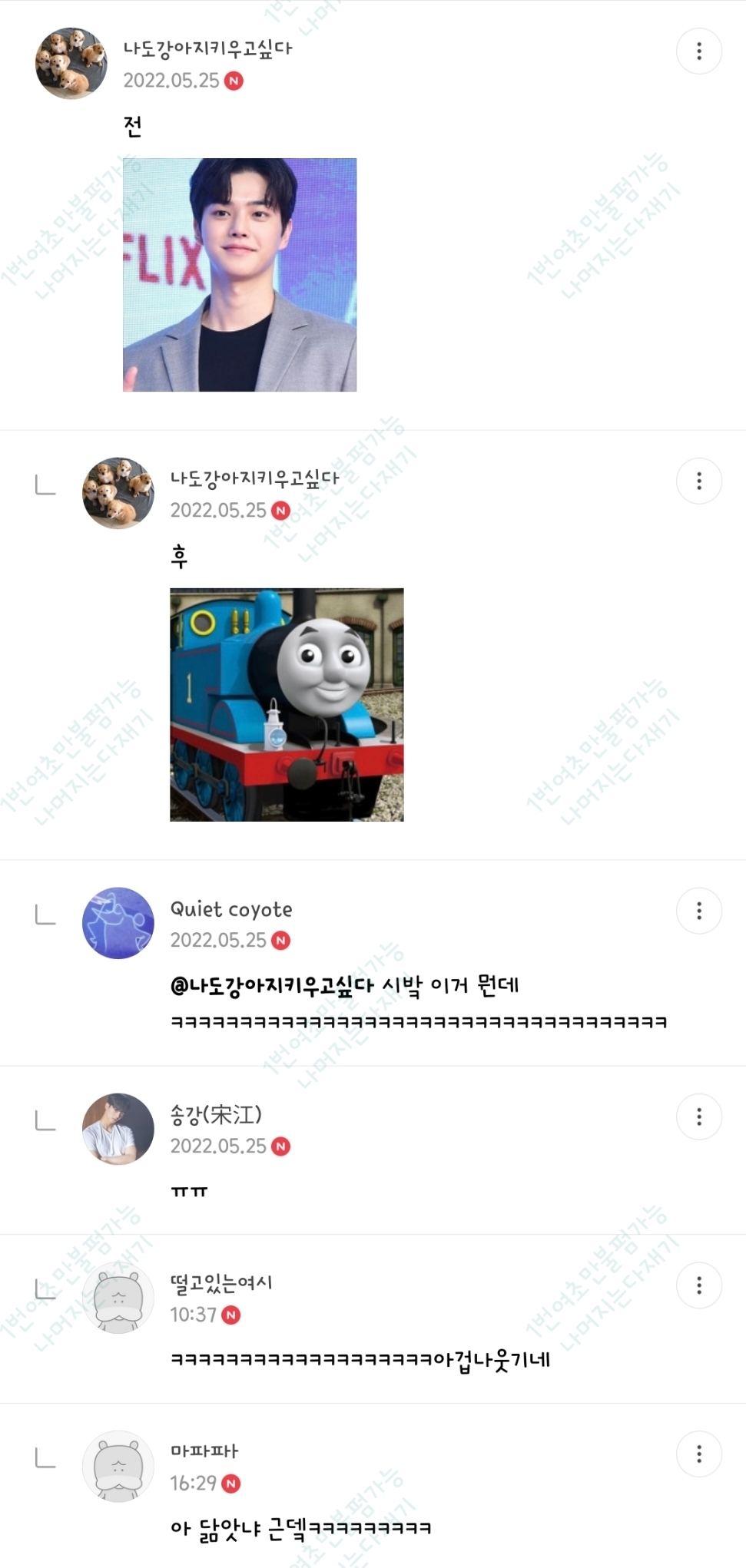Open the puppy avatar on the '전' comment
The width and height of the screenshot is (746, 1568).
(71, 63)
